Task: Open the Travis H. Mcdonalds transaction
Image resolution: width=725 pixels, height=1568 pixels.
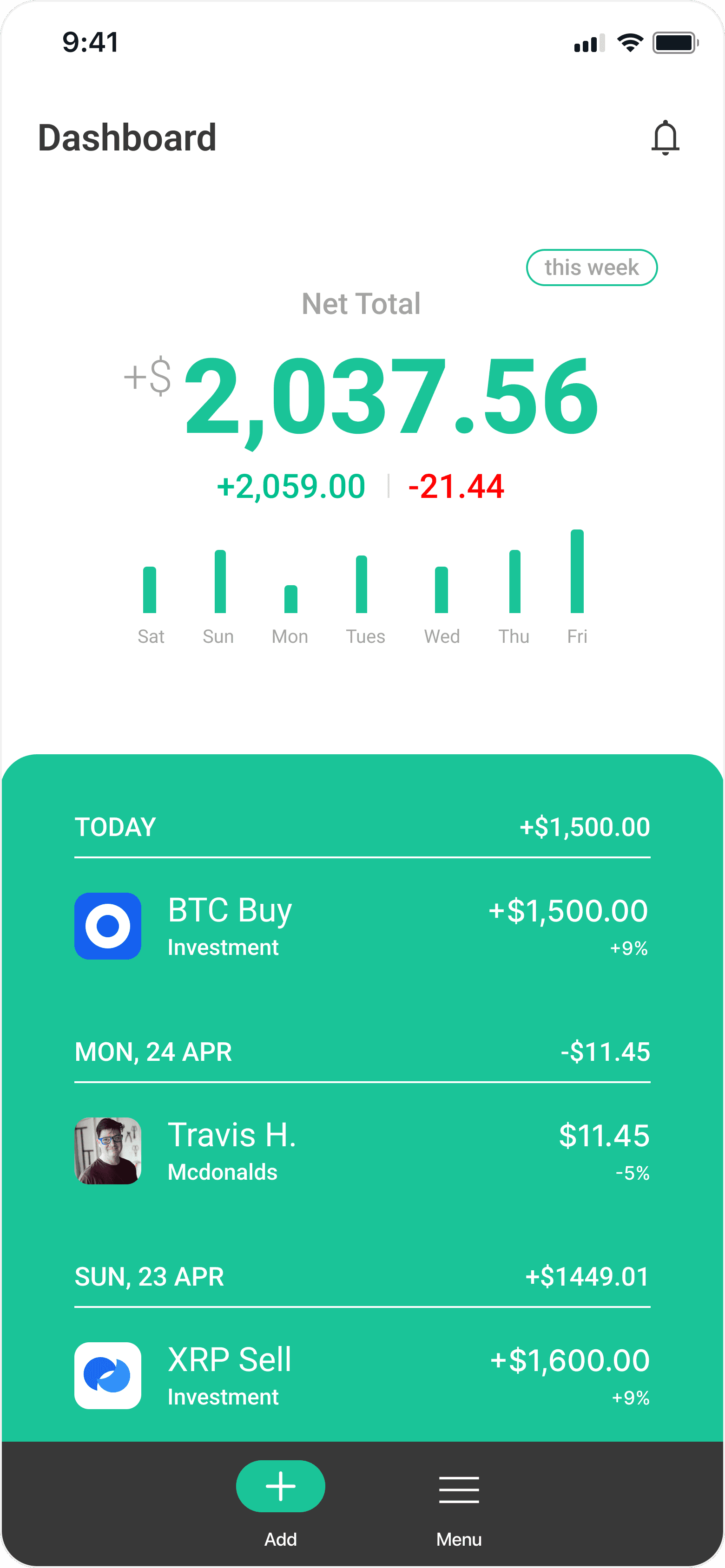Action: click(x=362, y=1150)
